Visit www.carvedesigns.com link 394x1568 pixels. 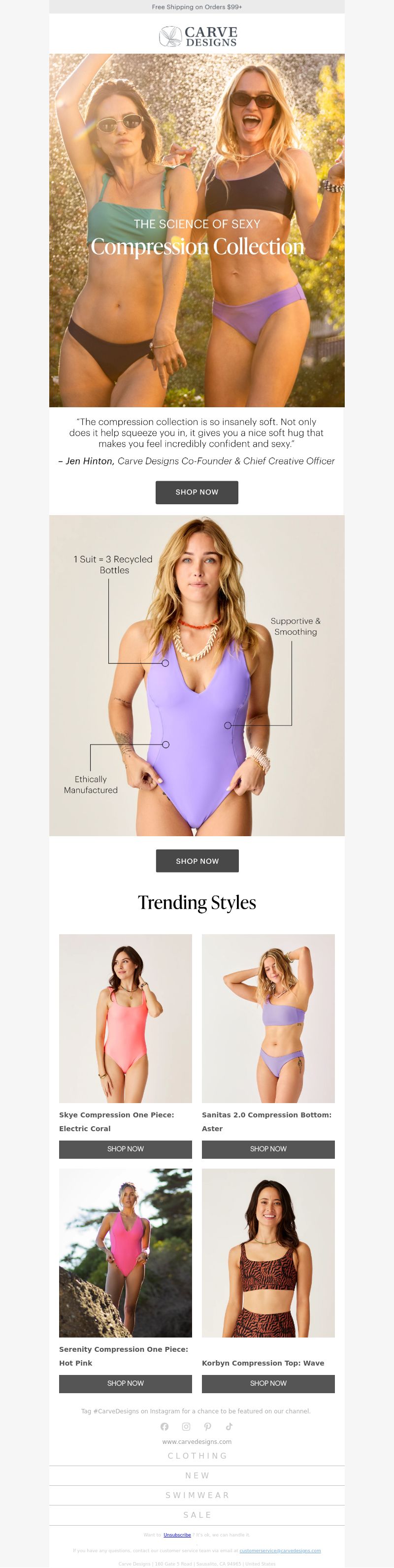[x=197, y=1441]
